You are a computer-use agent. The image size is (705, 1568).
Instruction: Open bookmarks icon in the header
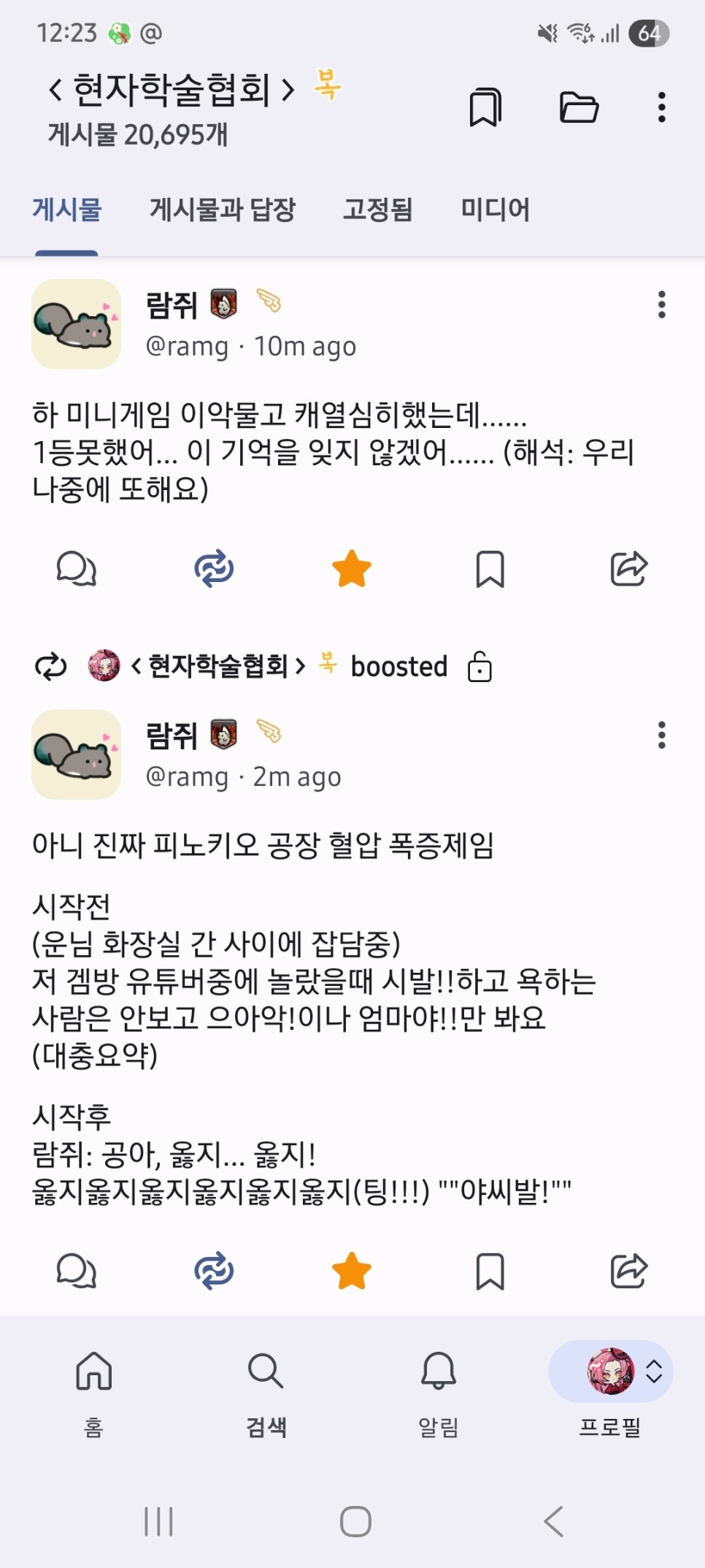485,108
